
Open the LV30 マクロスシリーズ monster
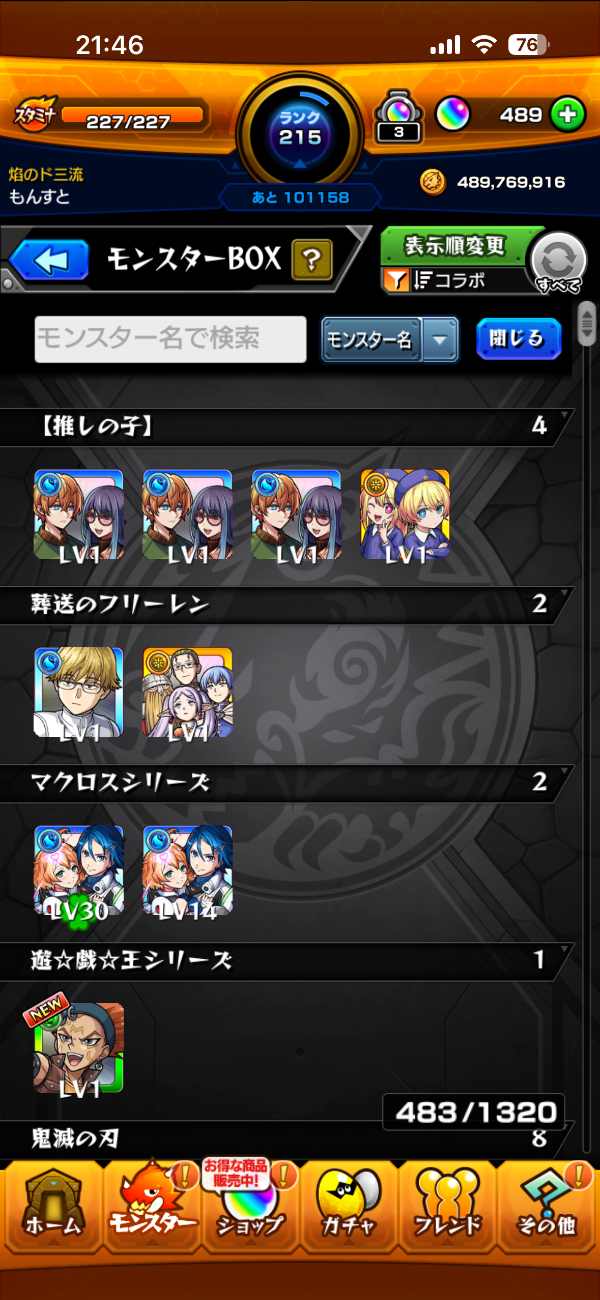click(79, 870)
